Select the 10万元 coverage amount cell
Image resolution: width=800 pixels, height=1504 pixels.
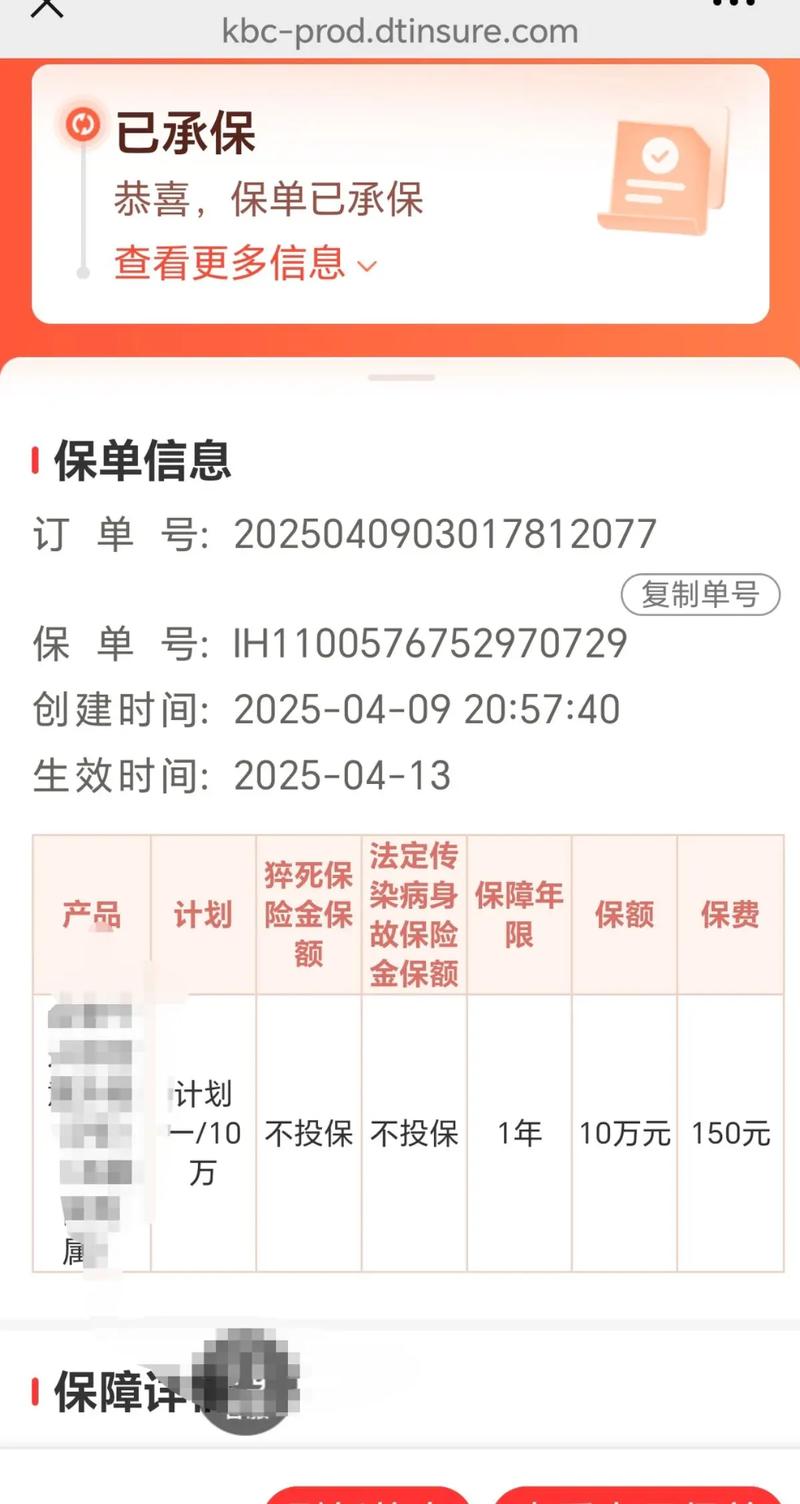click(x=625, y=1133)
